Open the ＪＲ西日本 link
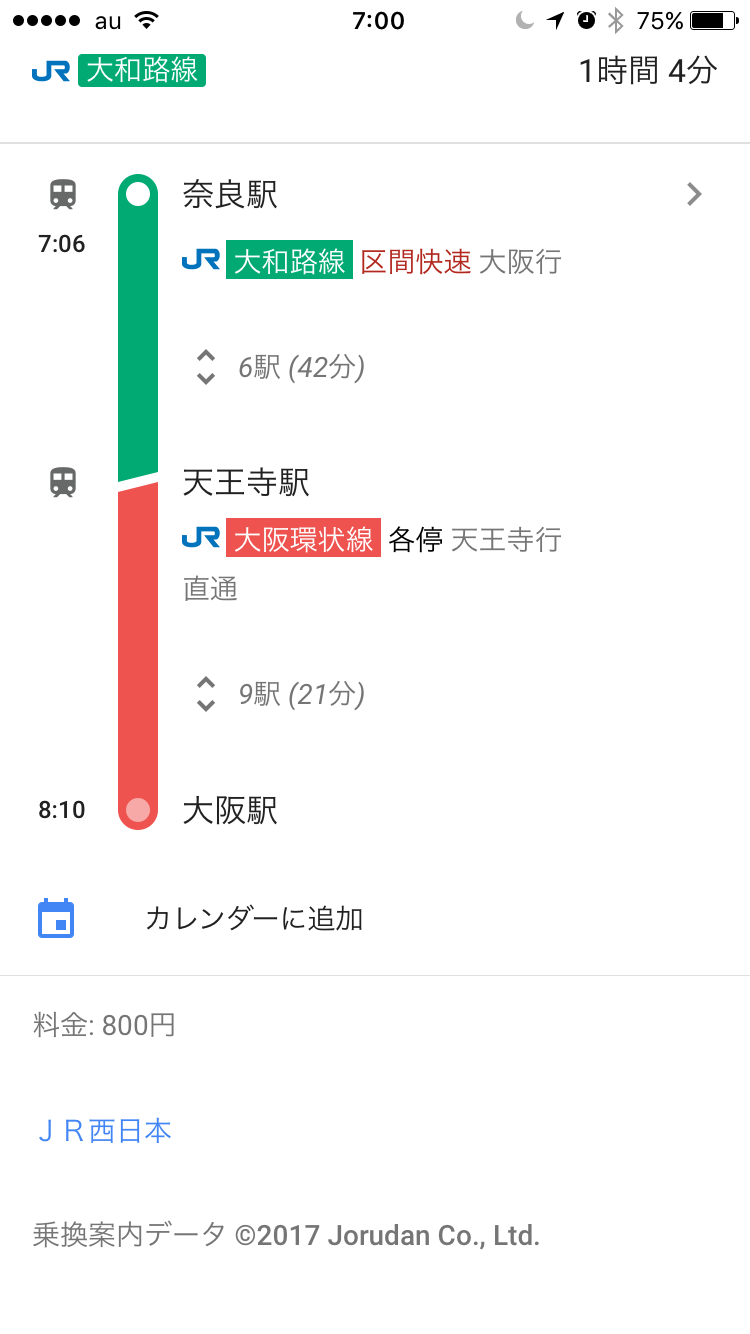The image size is (750, 1334). tap(104, 1131)
